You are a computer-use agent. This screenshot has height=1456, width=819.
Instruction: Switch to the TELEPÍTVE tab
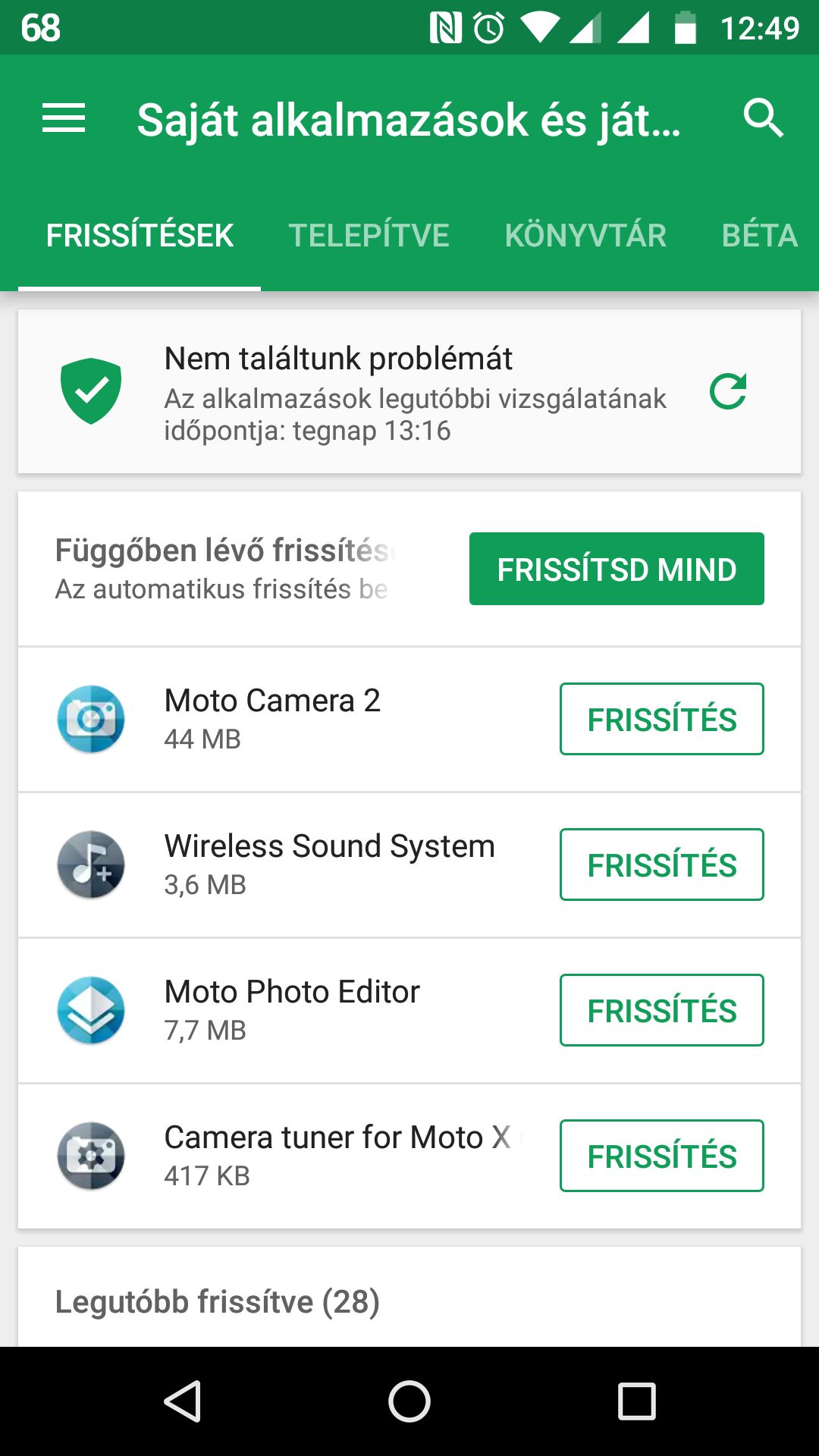tap(369, 235)
